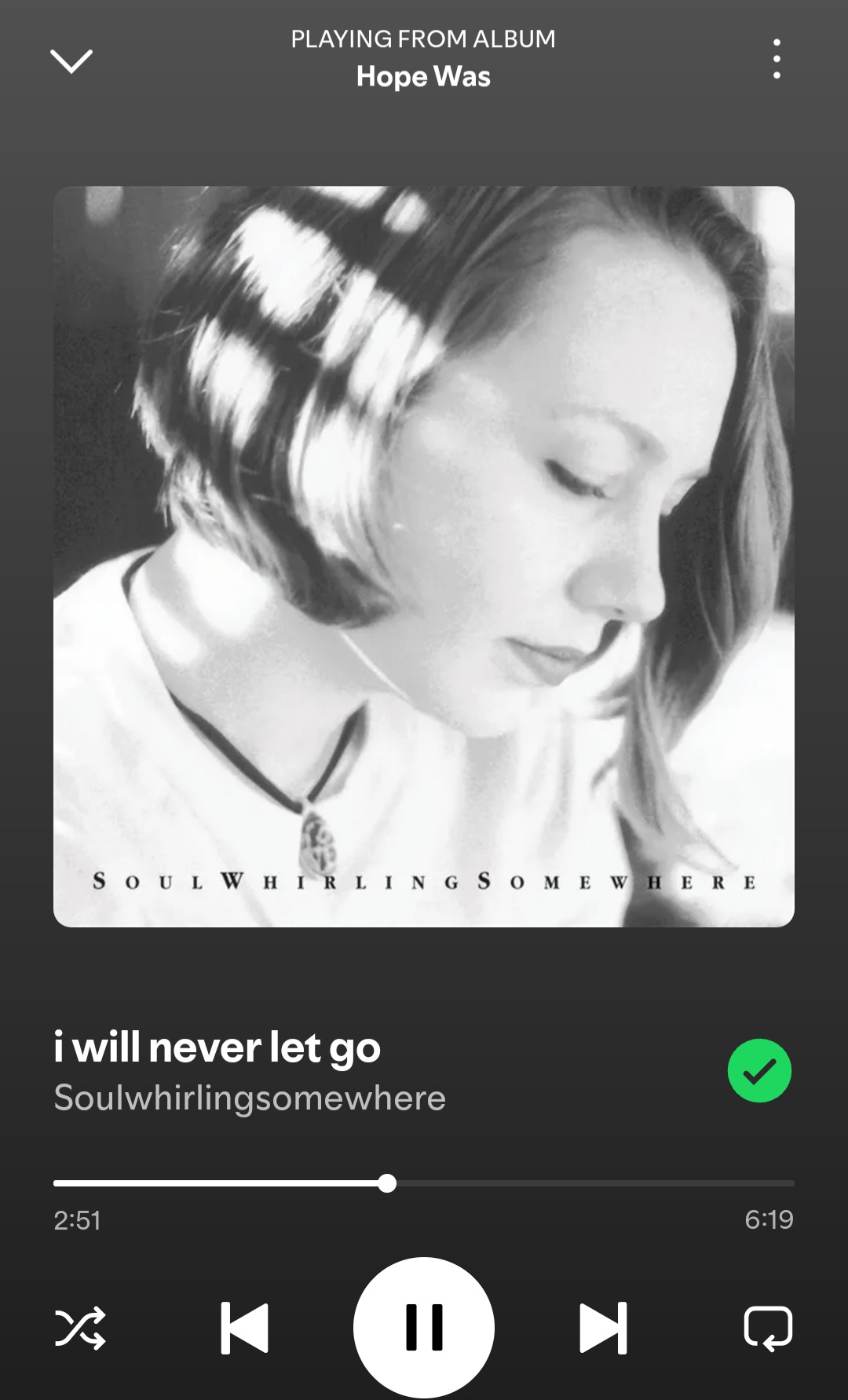Skip to previous track

tap(245, 1328)
